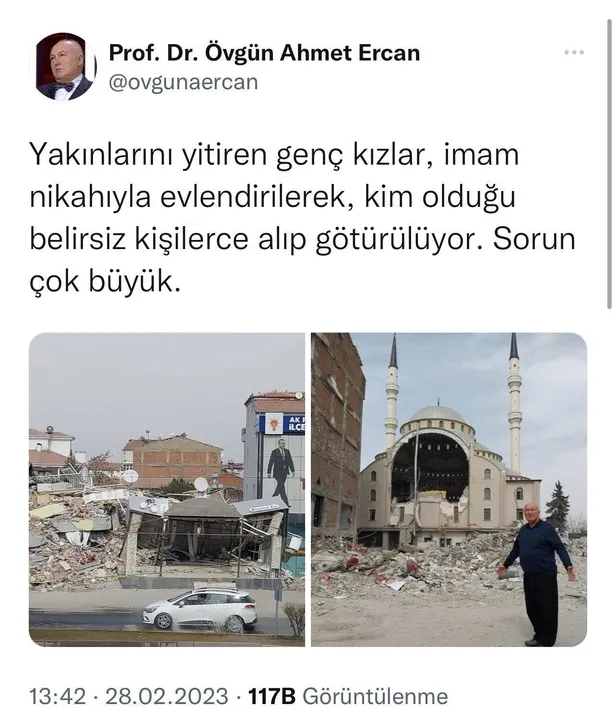Open the photo of the collapsed buildings

pyautogui.click(x=167, y=489)
